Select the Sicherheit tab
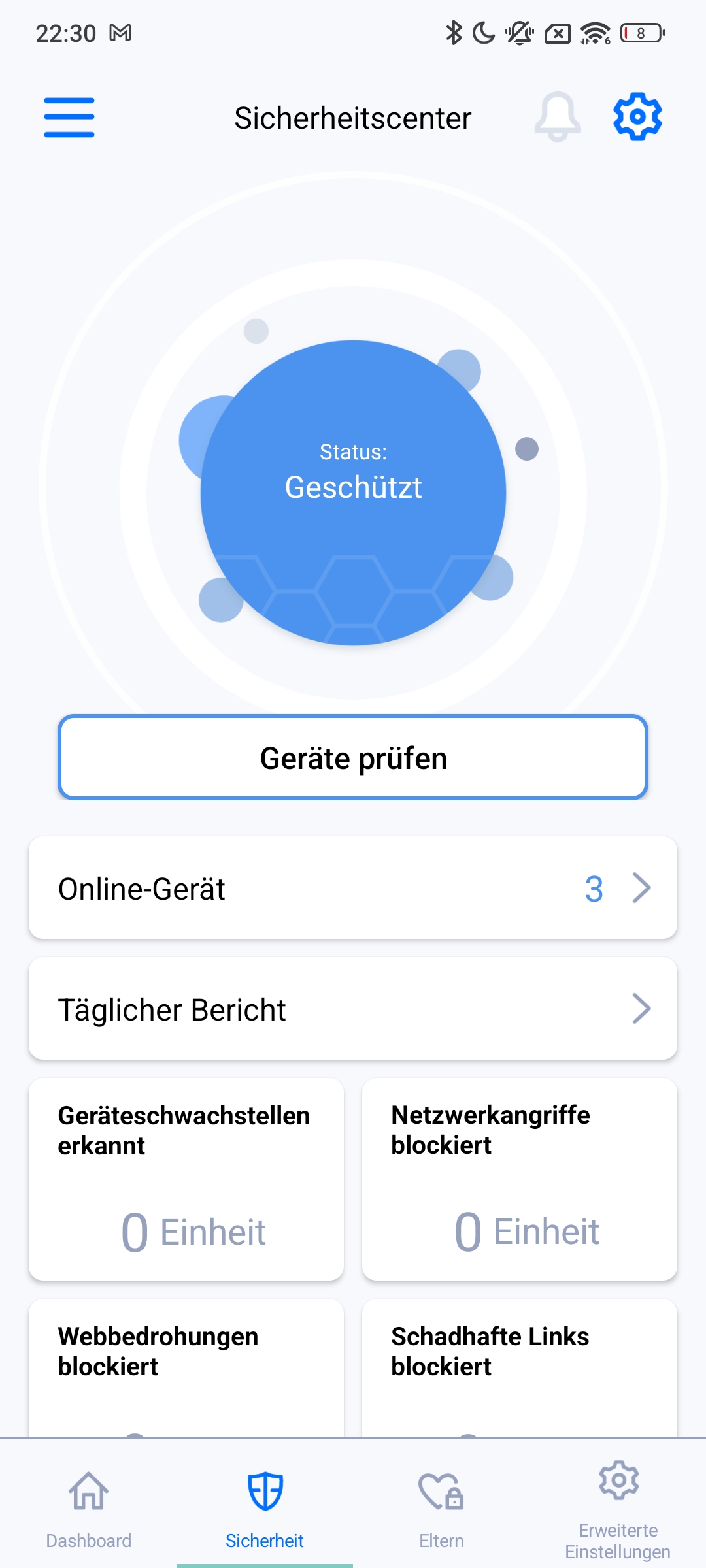This screenshot has width=706, height=1568. pos(265,1506)
